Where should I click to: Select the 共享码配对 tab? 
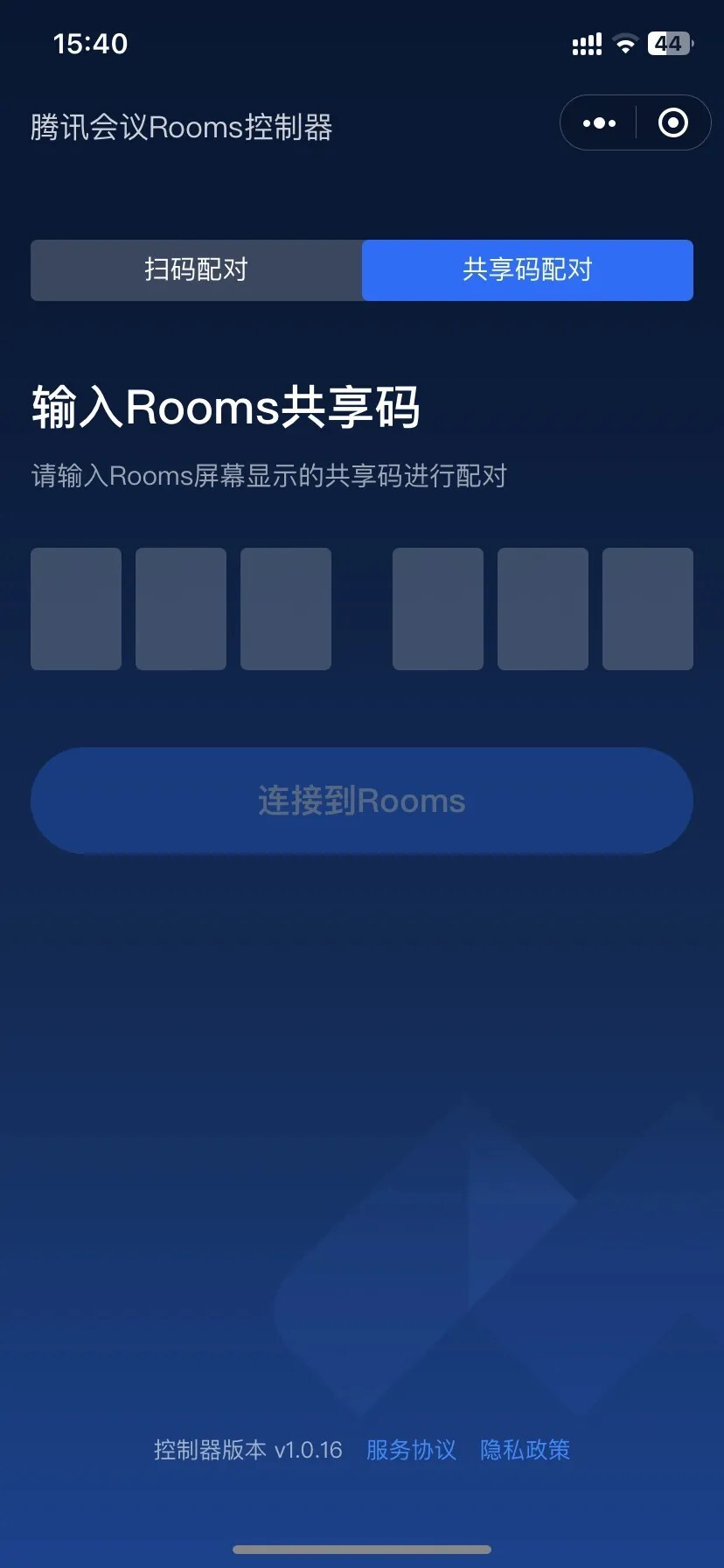click(x=527, y=269)
